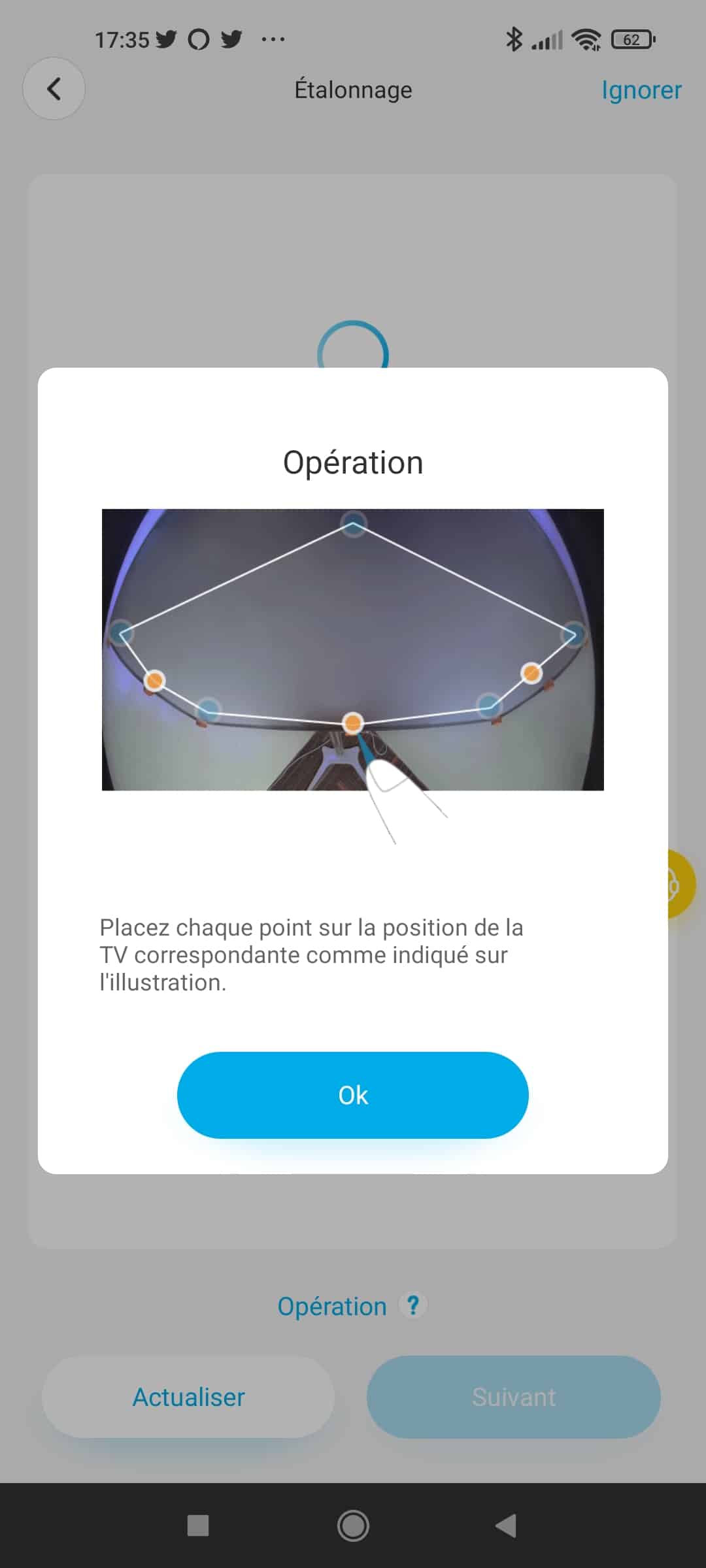Go back using the top-left arrow
Viewport: 706px width, 1568px height.
tap(54, 89)
